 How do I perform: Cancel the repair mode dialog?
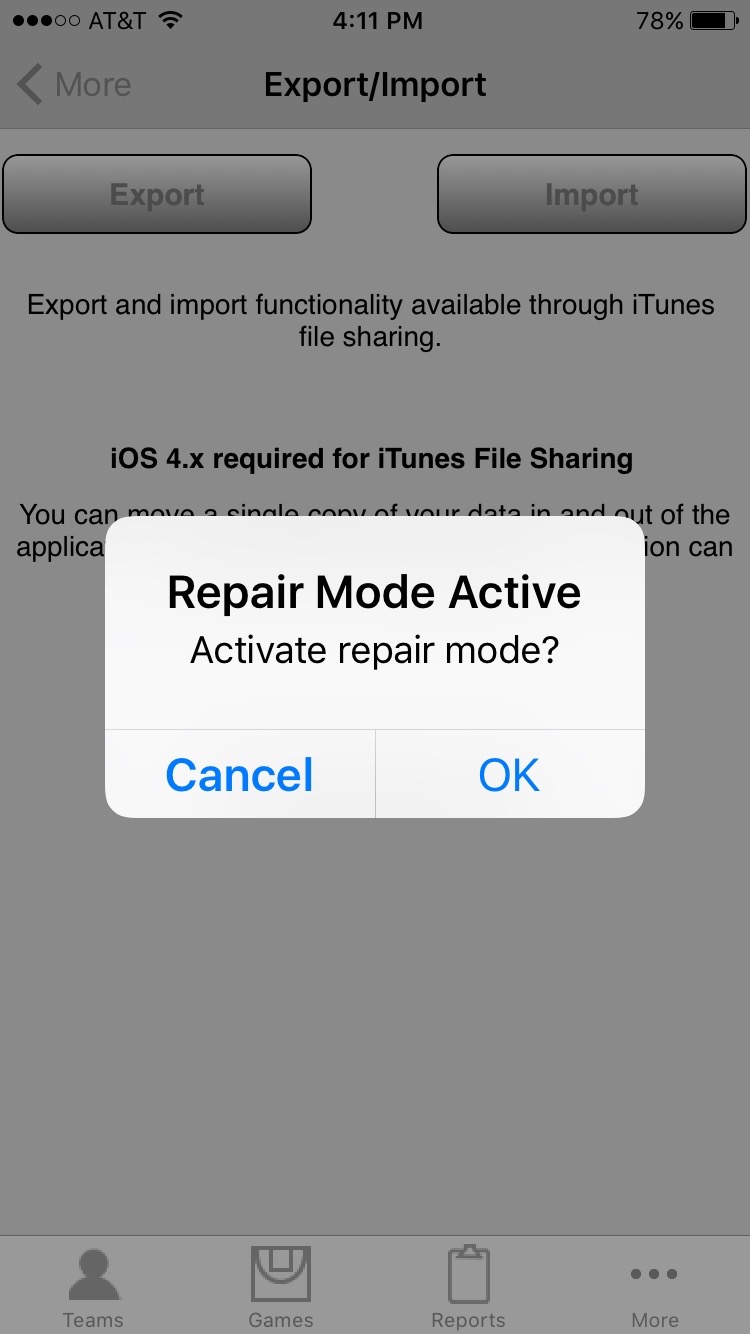[x=240, y=775]
